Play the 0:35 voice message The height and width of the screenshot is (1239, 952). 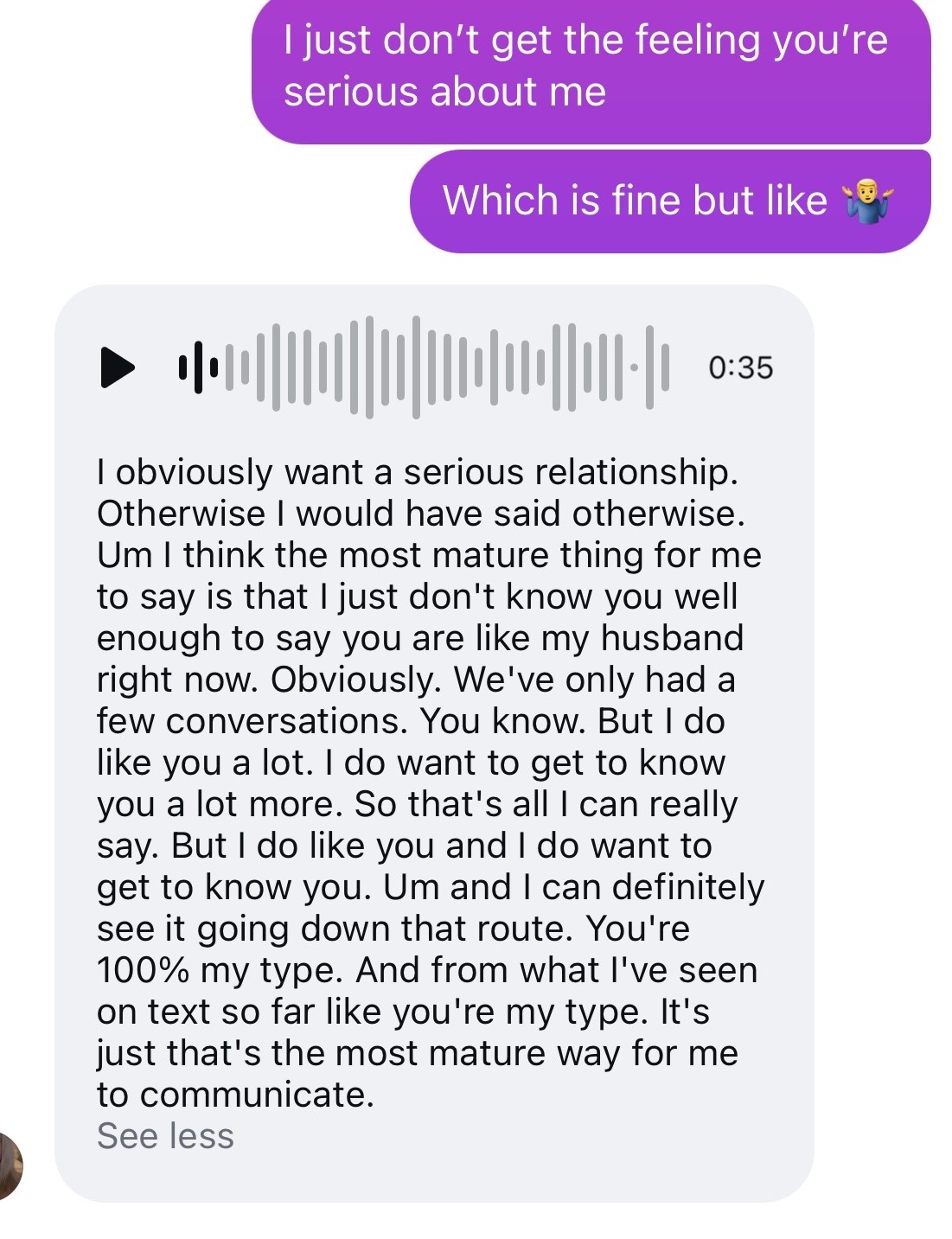pos(118,367)
